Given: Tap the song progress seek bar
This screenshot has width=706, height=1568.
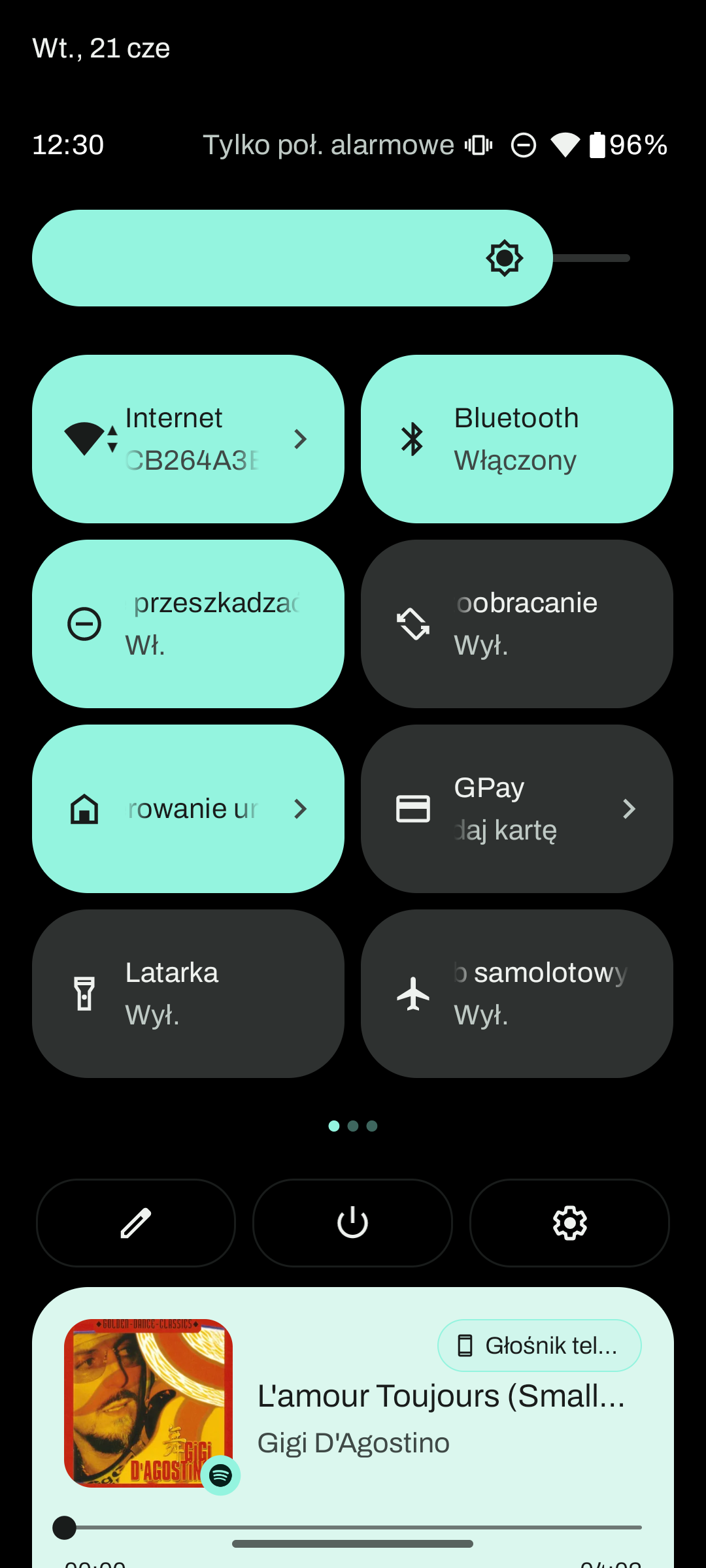Looking at the screenshot, I should coord(353,1527).
